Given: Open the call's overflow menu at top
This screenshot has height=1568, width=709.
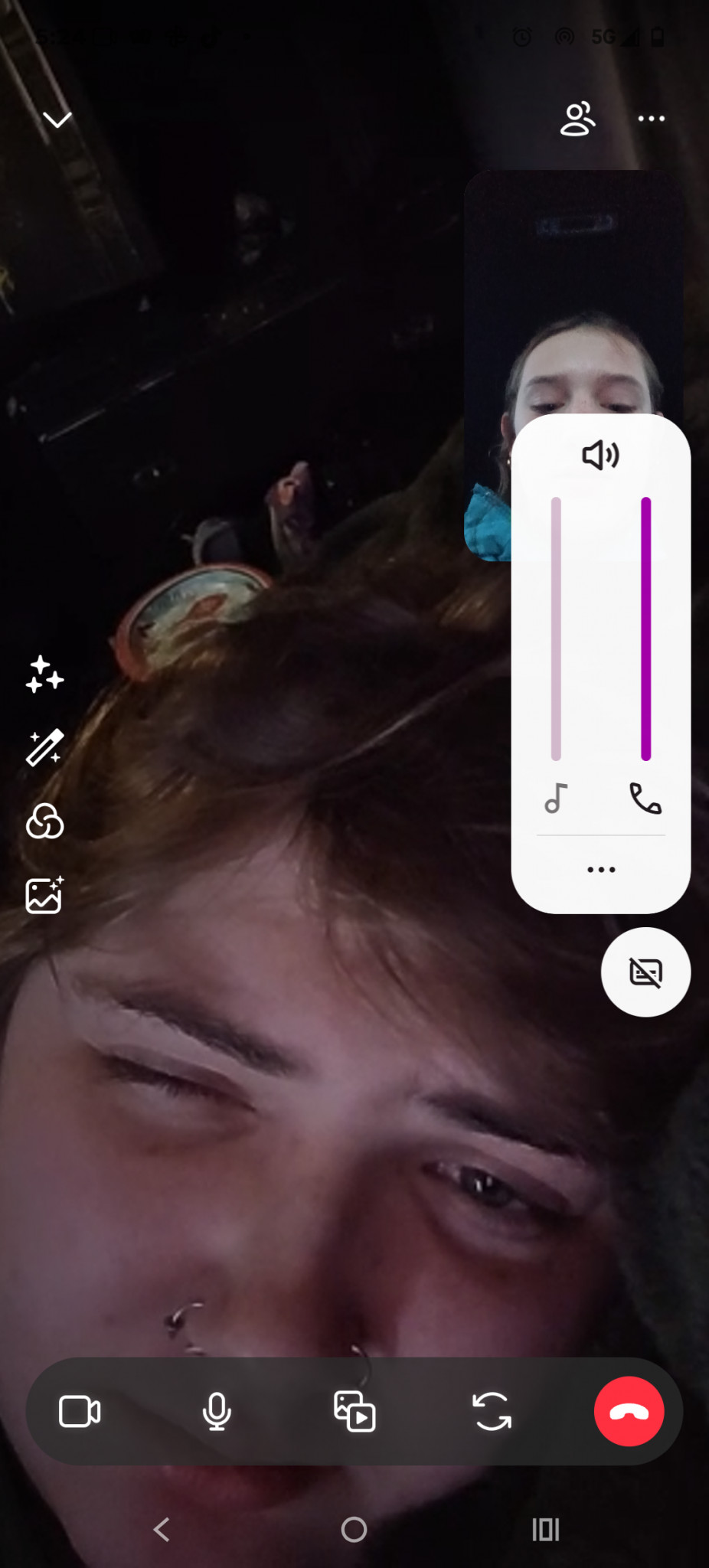Looking at the screenshot, I should (651, 119).
